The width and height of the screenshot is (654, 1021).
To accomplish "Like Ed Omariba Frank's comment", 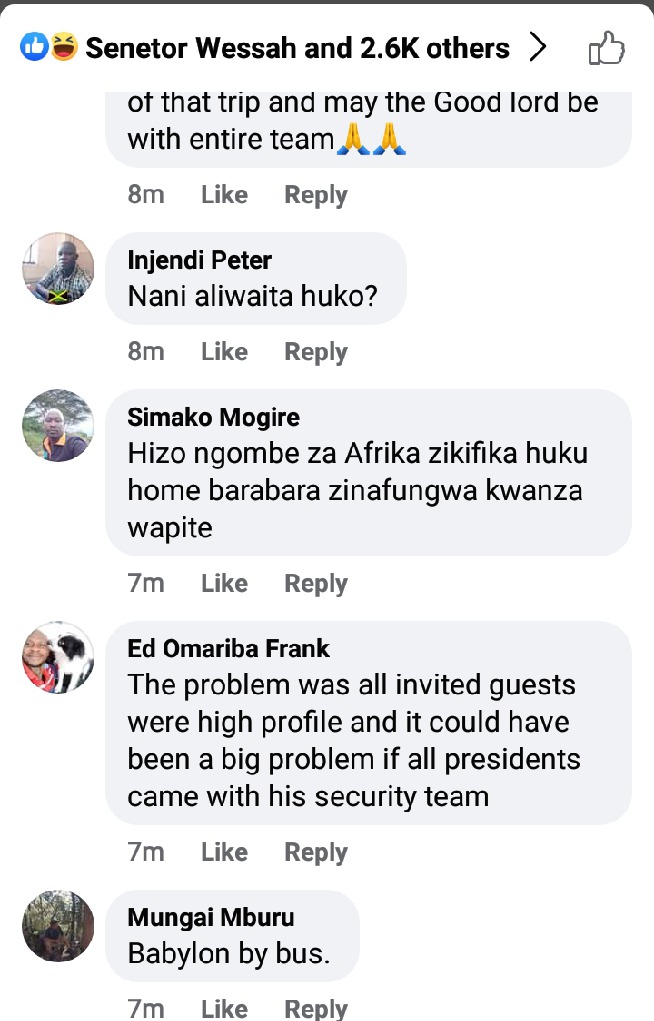I will click(224, 852).
